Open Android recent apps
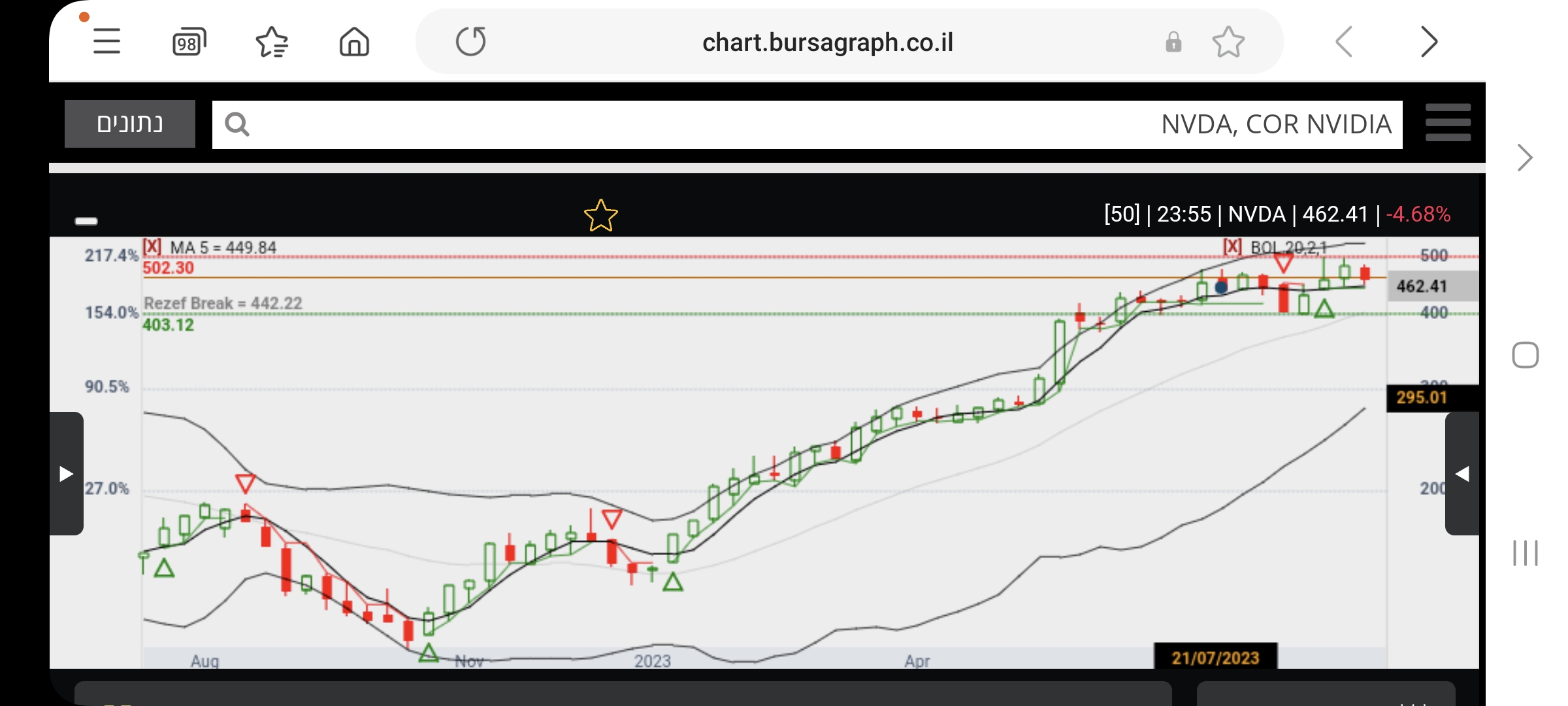This screenshot has width=1568, height=706. (x=1525, y=553)
